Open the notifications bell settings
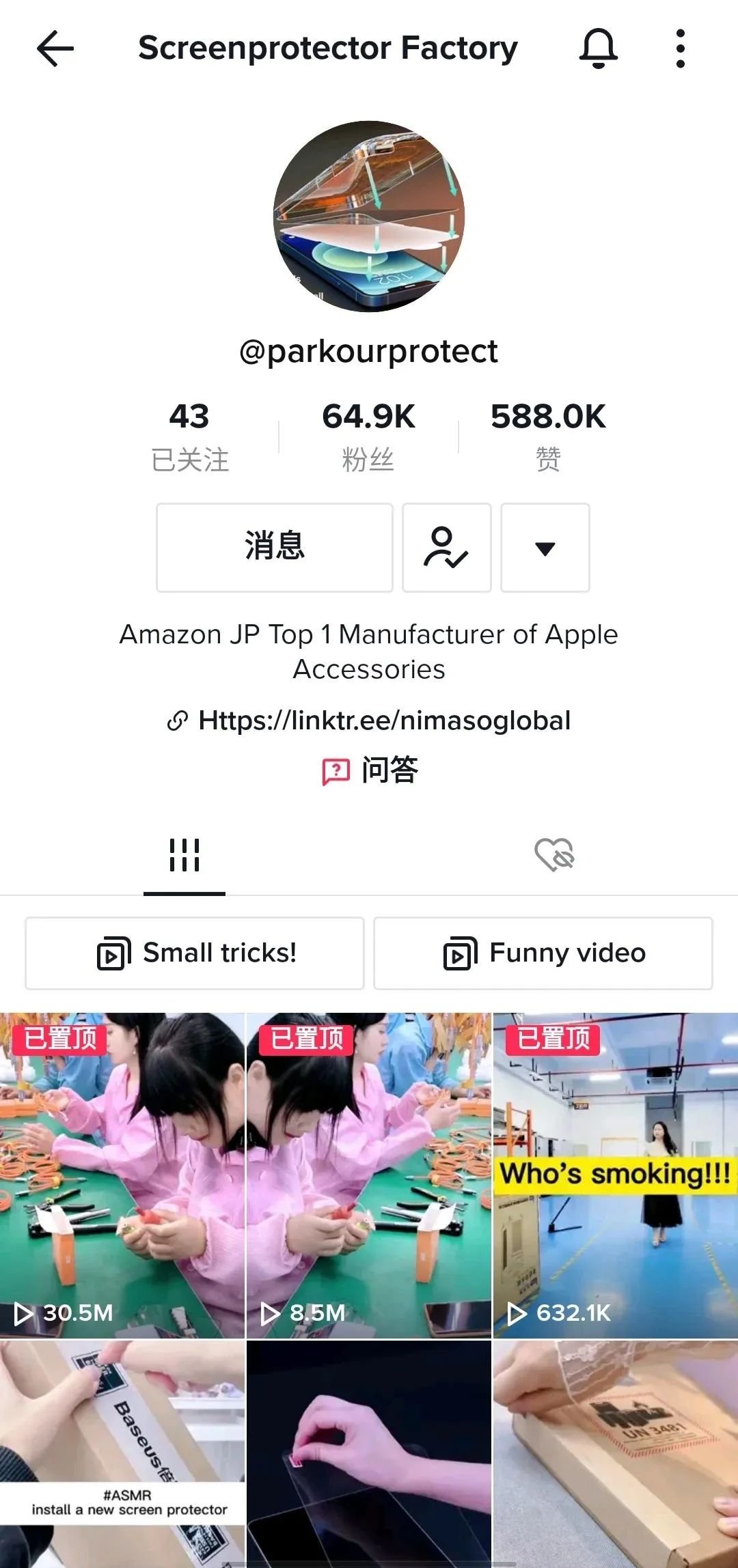The image size is (738, 1568). pos(598,49)
